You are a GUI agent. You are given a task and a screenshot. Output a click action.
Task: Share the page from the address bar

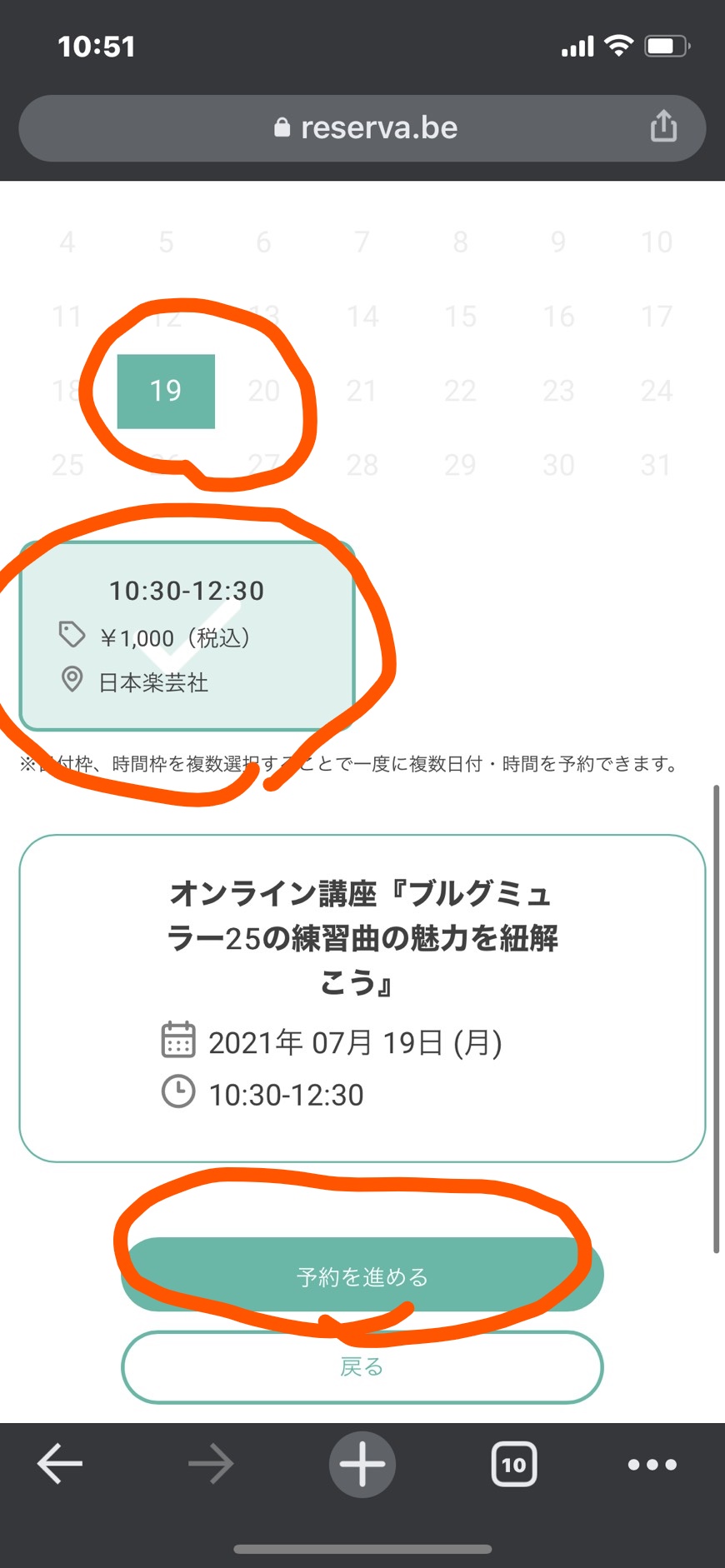point(663,127)
